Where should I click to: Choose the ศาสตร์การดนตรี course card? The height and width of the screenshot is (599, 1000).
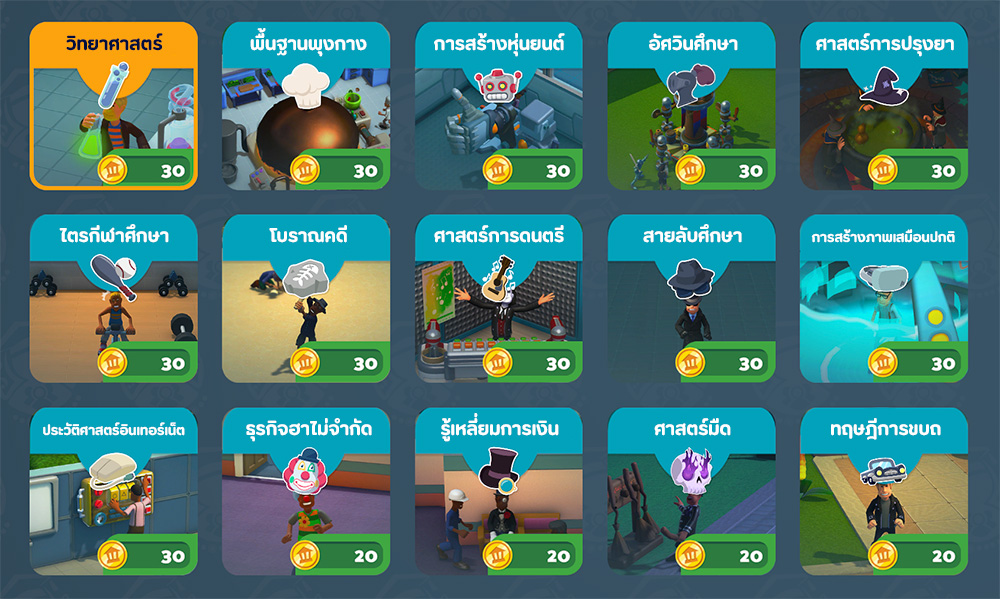pyautogui.click(x=499, y=299)
